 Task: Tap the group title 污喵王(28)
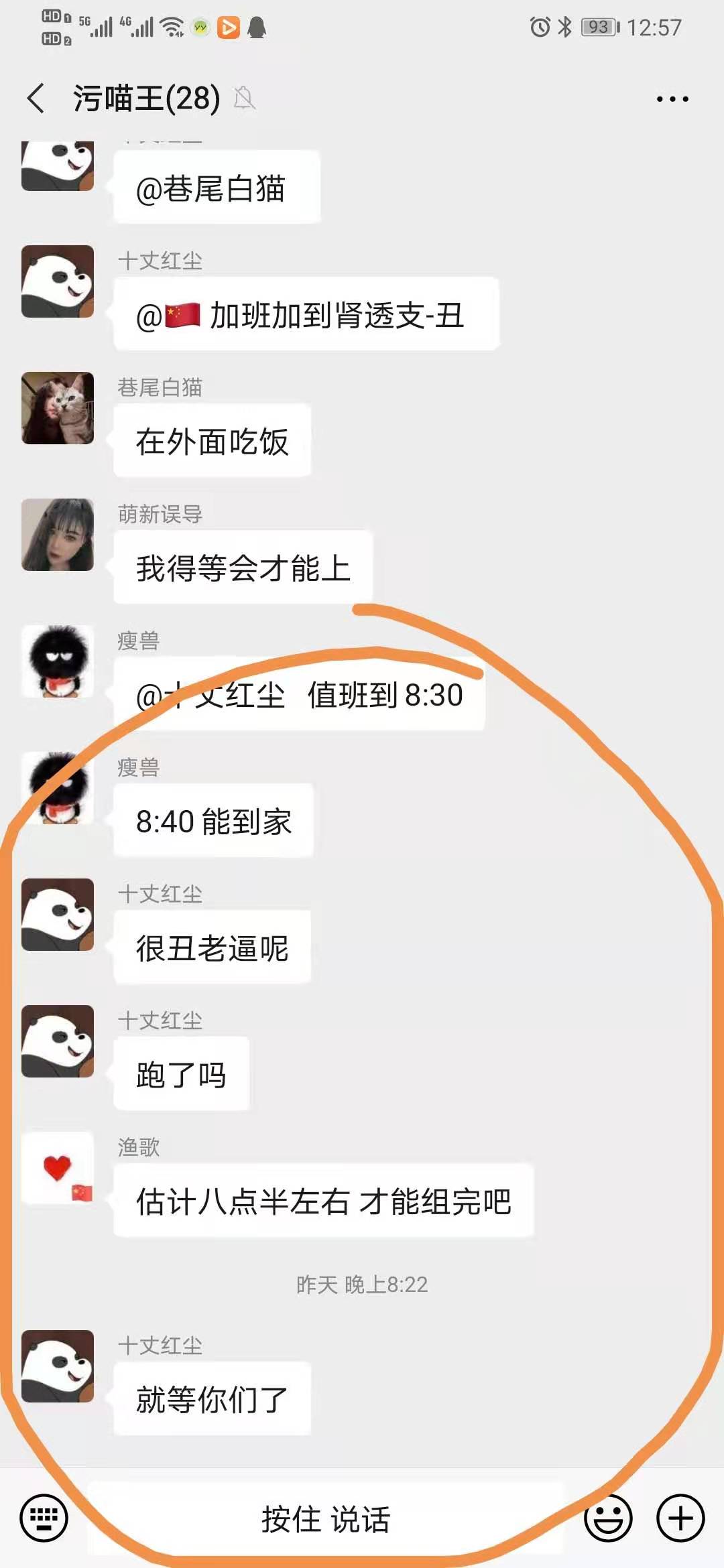pos(145,99)
